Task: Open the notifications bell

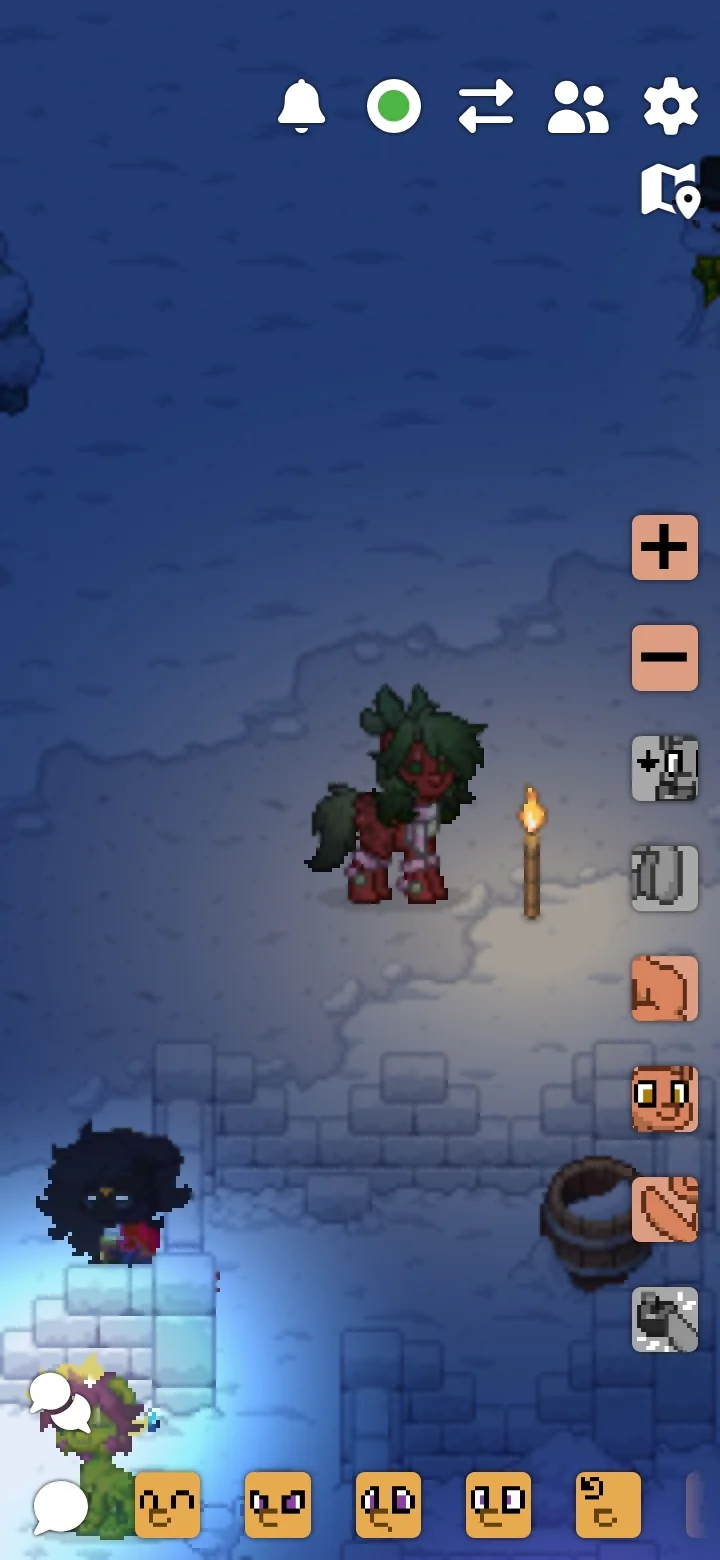Action: [301, 105]
